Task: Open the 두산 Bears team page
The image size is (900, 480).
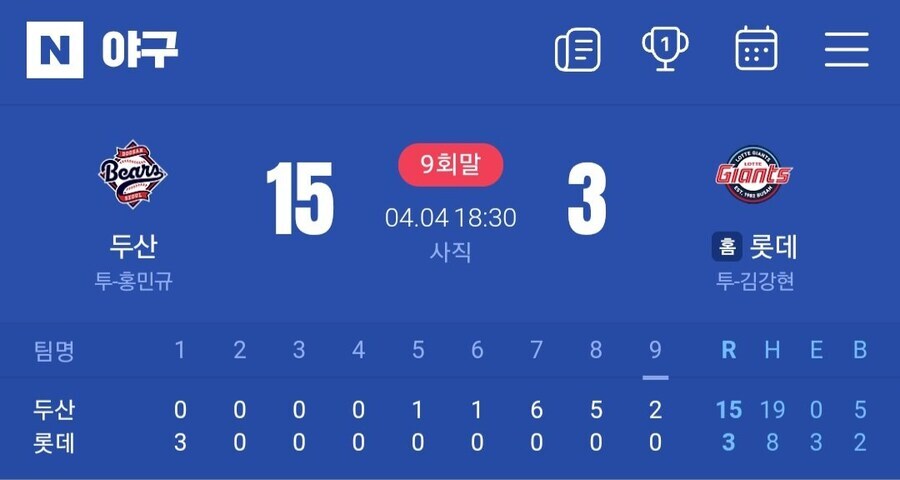Action: (133, 176)
